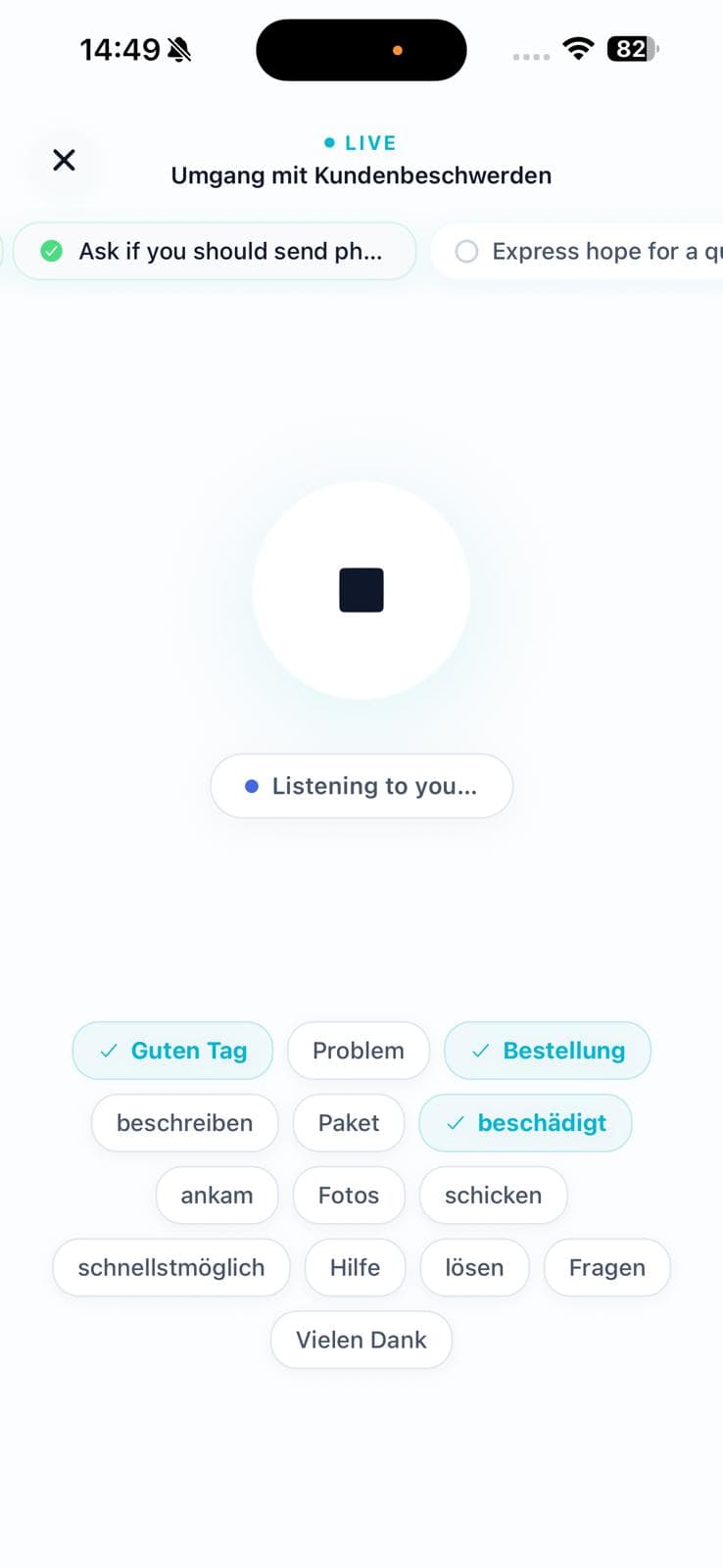Viewport: 723px width, 1568px height.
Task: Tap the 'Paket' word chip
Action: coord(348,1123)
